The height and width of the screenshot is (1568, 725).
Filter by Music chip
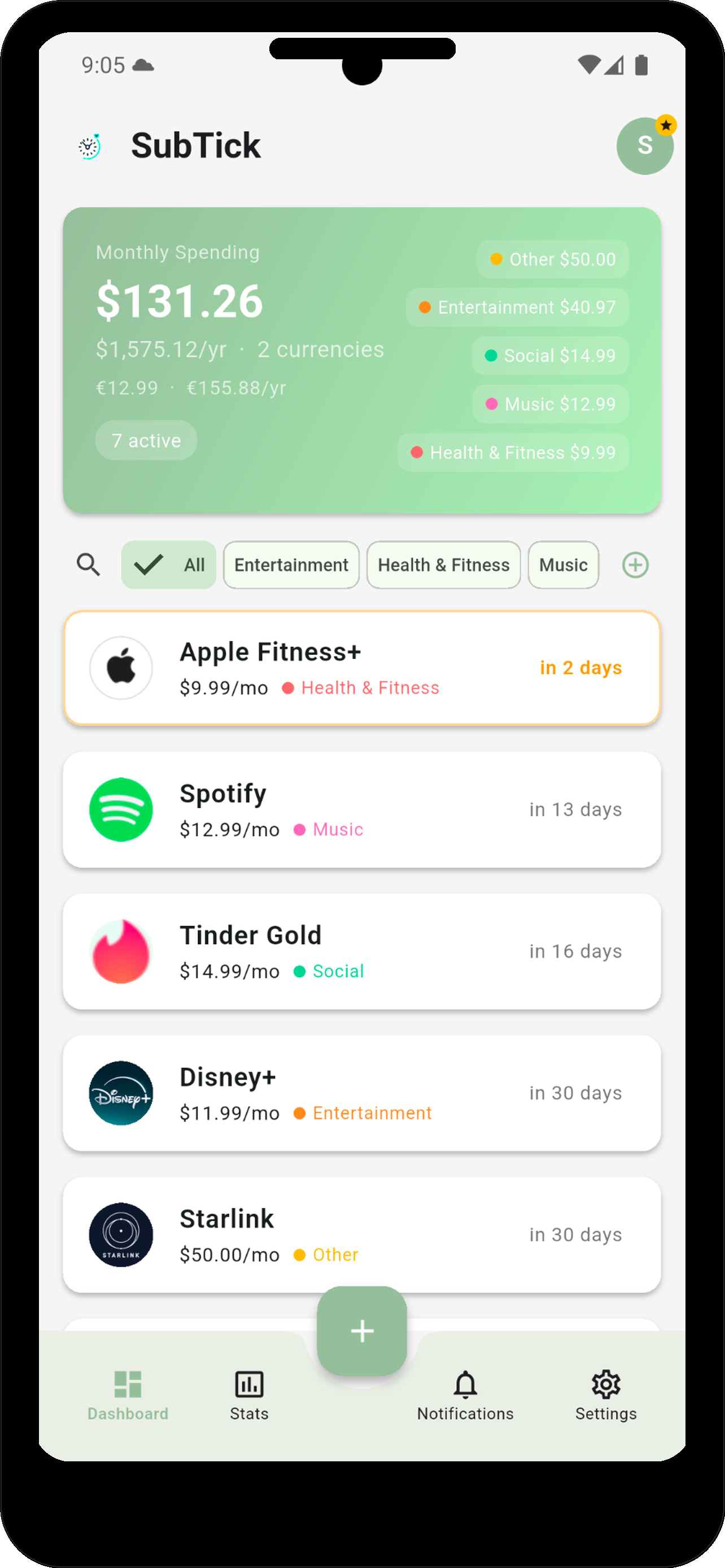[563, 565]
